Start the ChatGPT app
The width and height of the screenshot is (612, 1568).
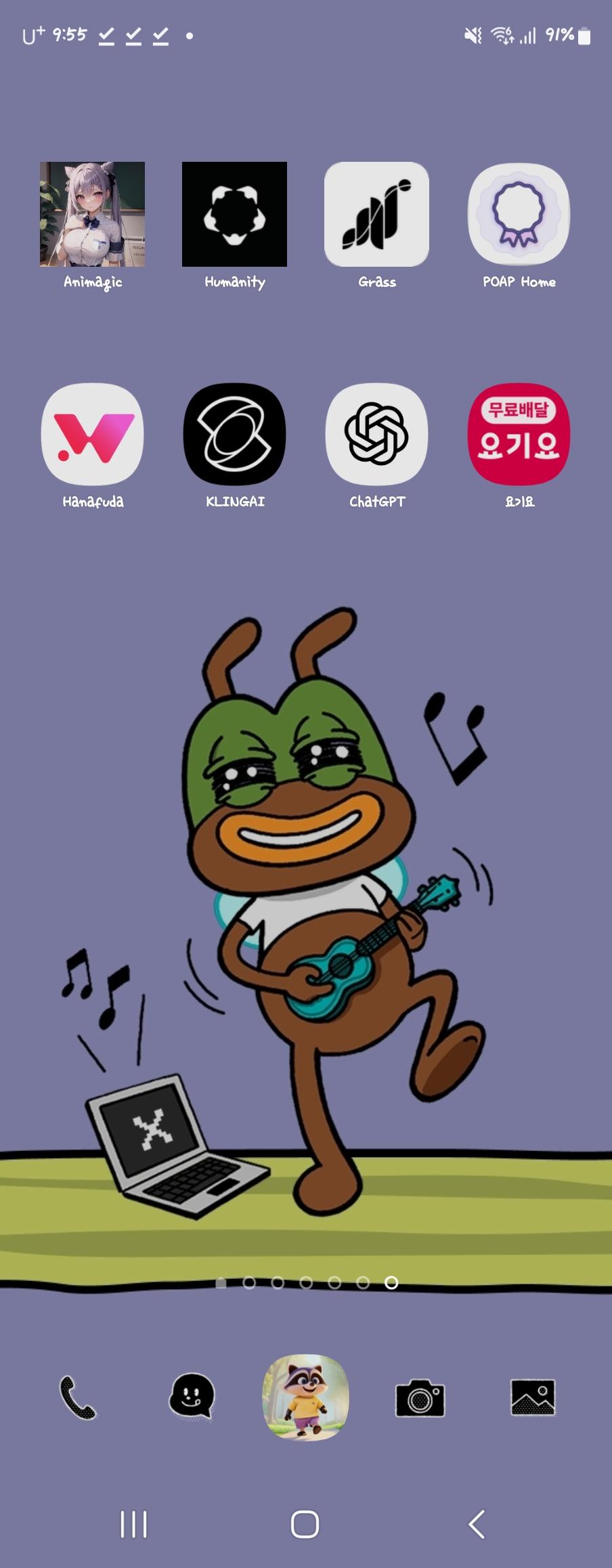pyautogui.click(x=376, y=435)
